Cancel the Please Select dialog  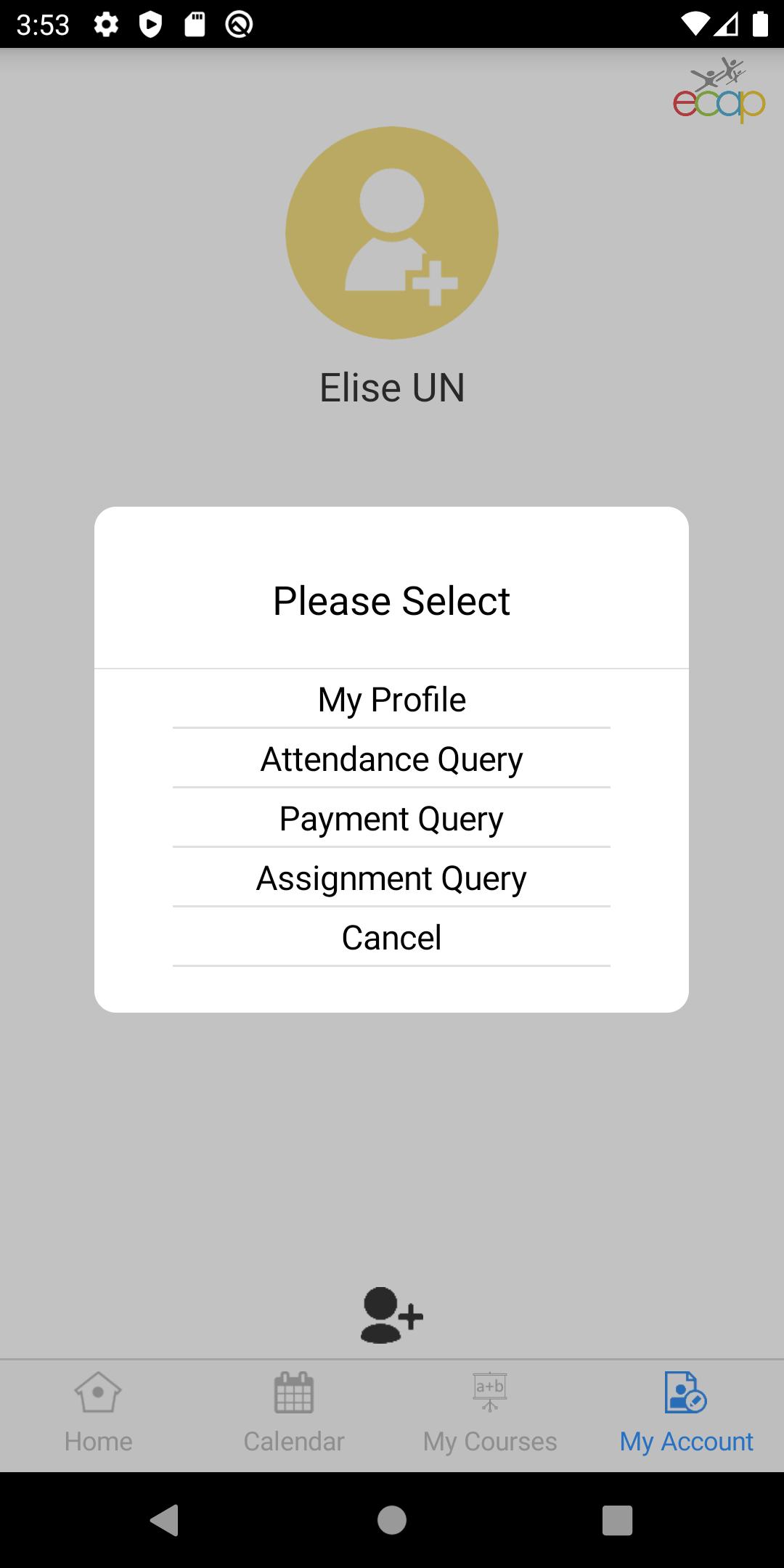pyautogui.click(x=391, y=937)
